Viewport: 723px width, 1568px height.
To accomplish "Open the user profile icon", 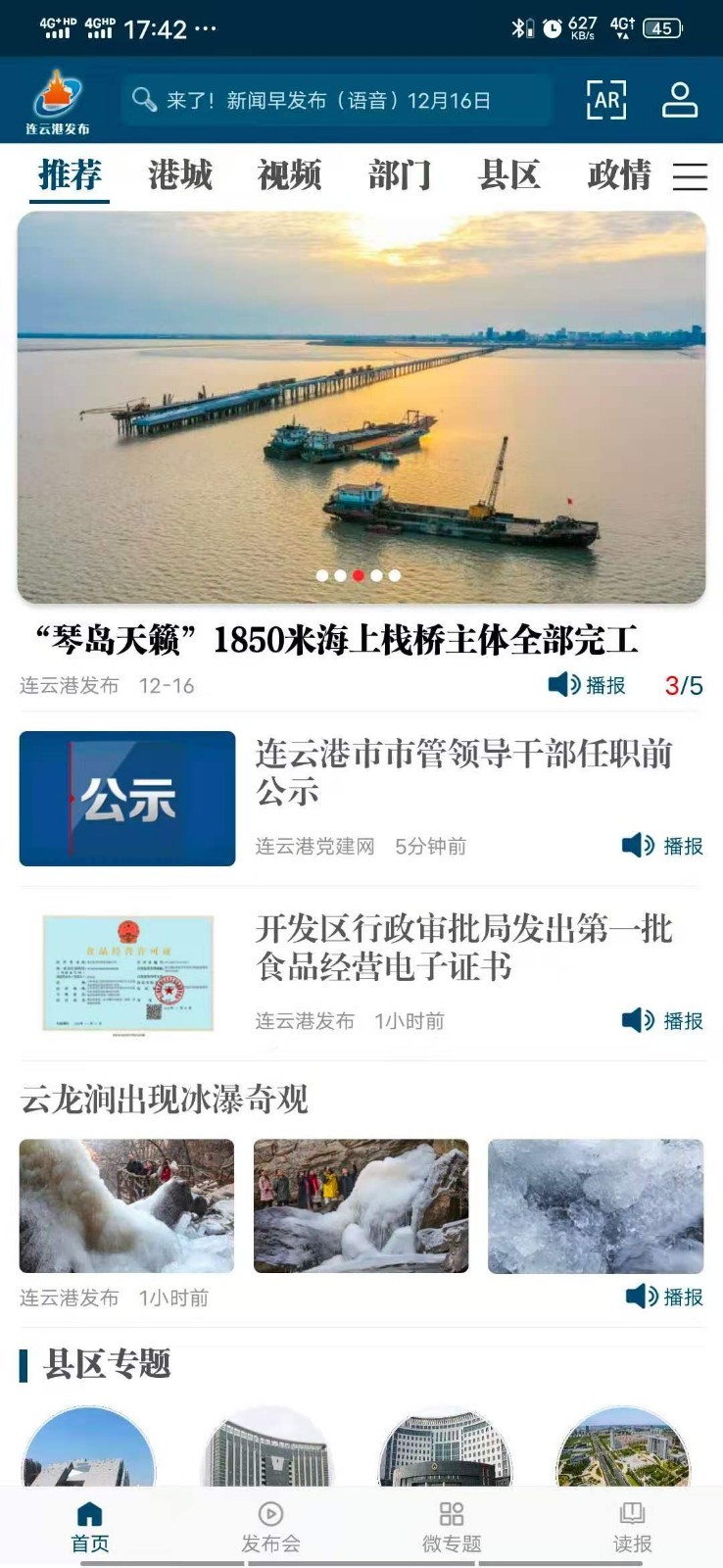I will click(680, 100).
